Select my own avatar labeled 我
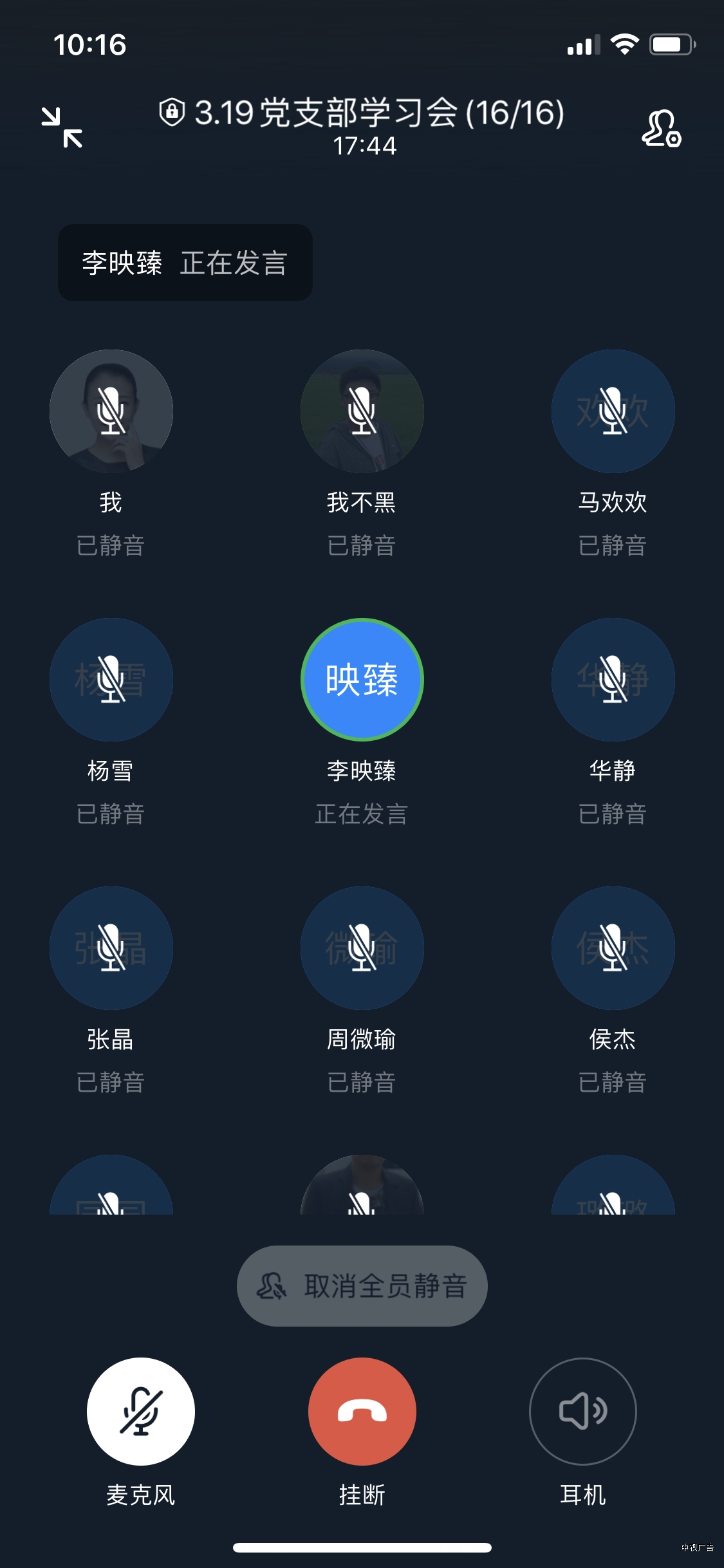 point(111,411)
